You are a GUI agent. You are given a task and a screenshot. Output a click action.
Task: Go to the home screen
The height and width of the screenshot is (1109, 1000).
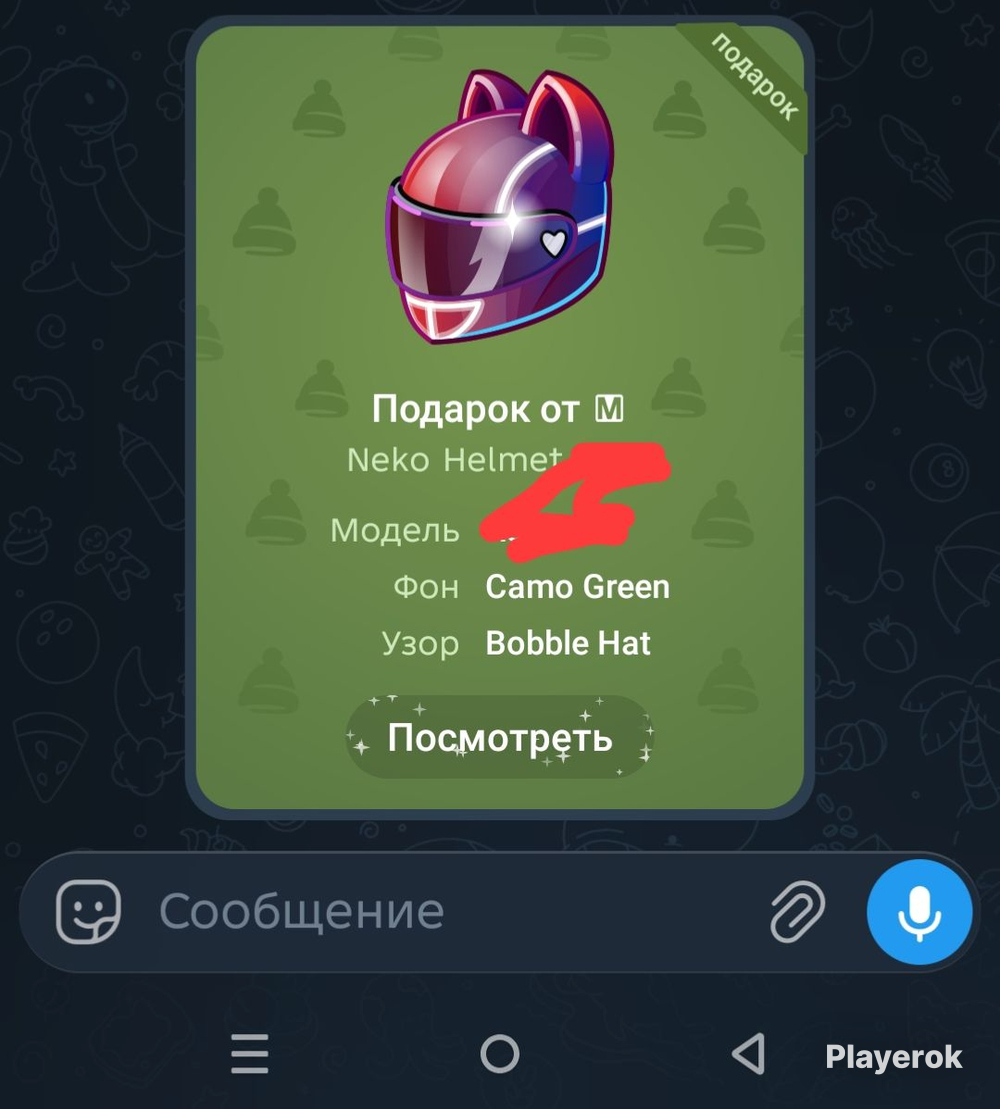tap(500, 1054)
